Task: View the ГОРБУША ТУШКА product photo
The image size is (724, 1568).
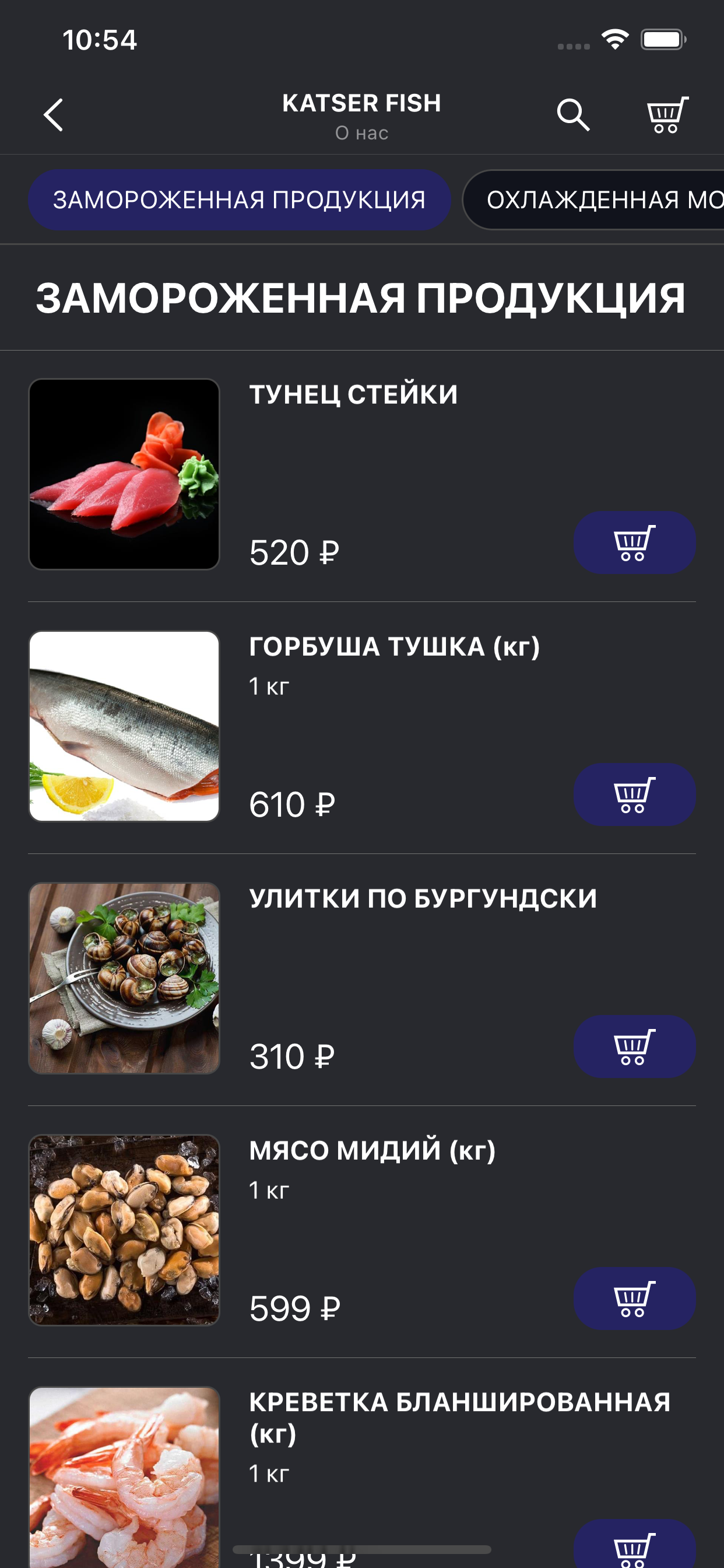Action: pyautogui.click(x=124, y=726)
